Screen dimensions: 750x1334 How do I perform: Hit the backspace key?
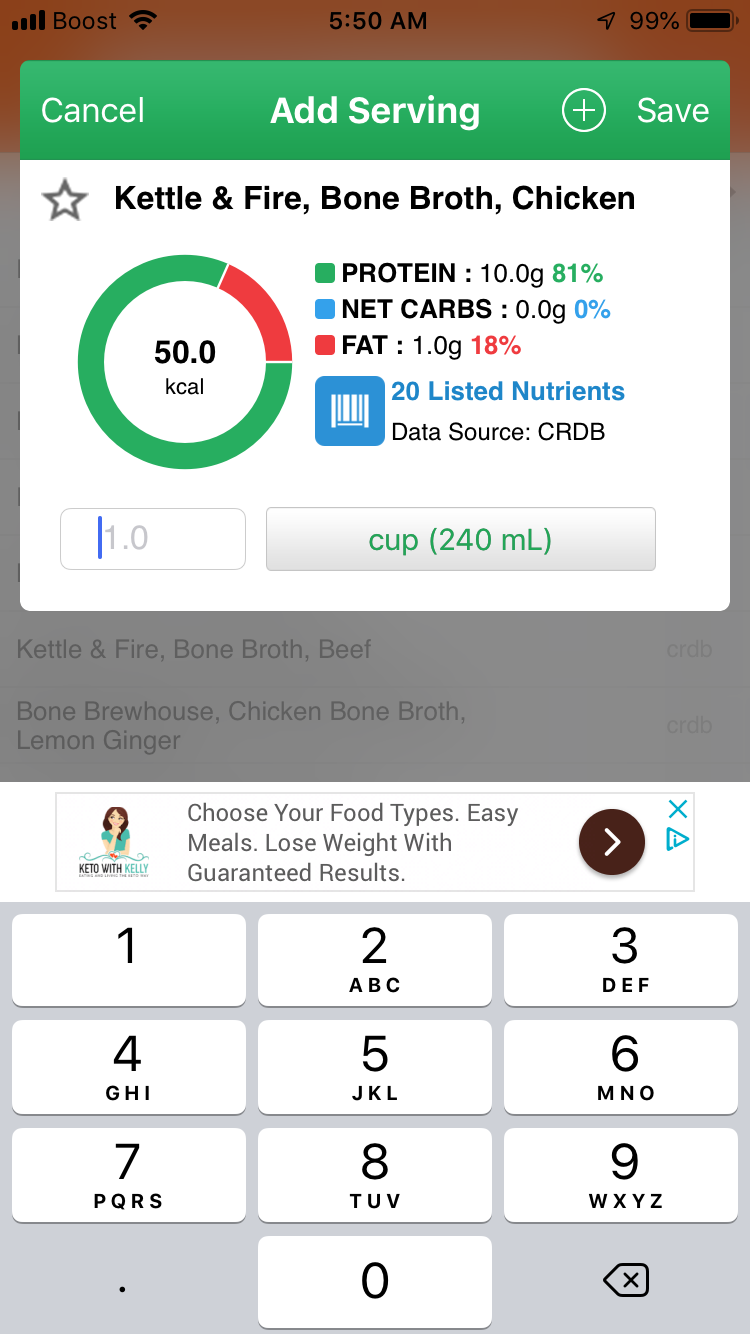(627, 1280)
